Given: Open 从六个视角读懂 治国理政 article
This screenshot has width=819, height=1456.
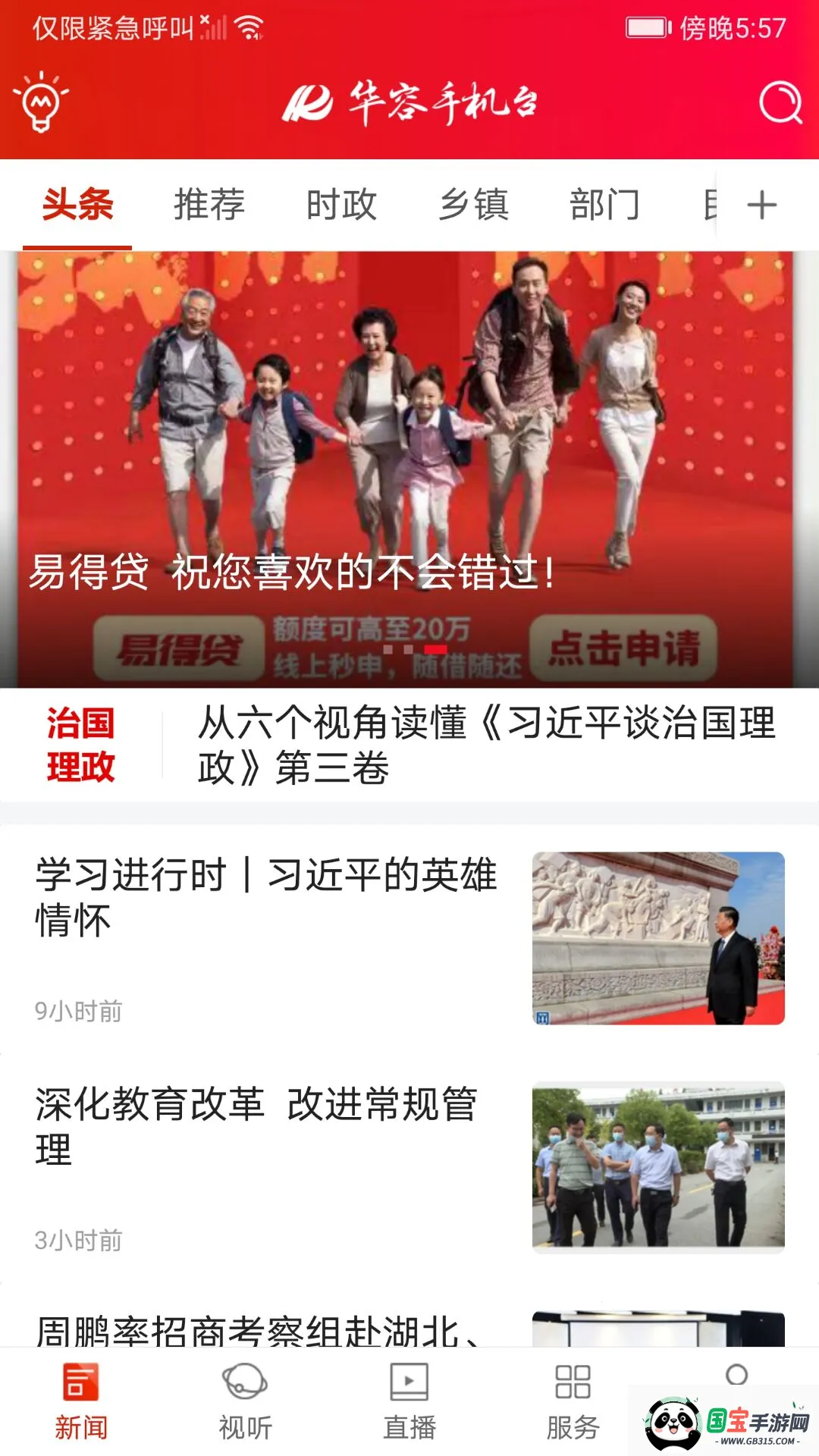Looking at the screenshot, I should [x=485, y=745].
